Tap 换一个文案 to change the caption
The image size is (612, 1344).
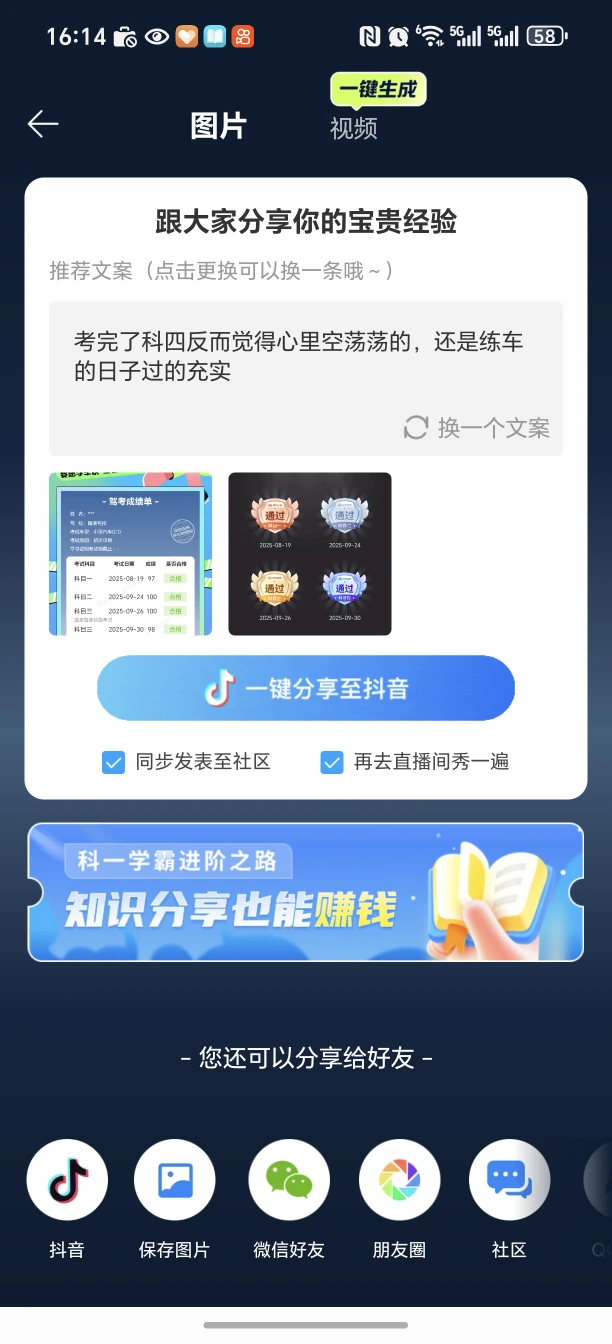(x=477, y=428)
